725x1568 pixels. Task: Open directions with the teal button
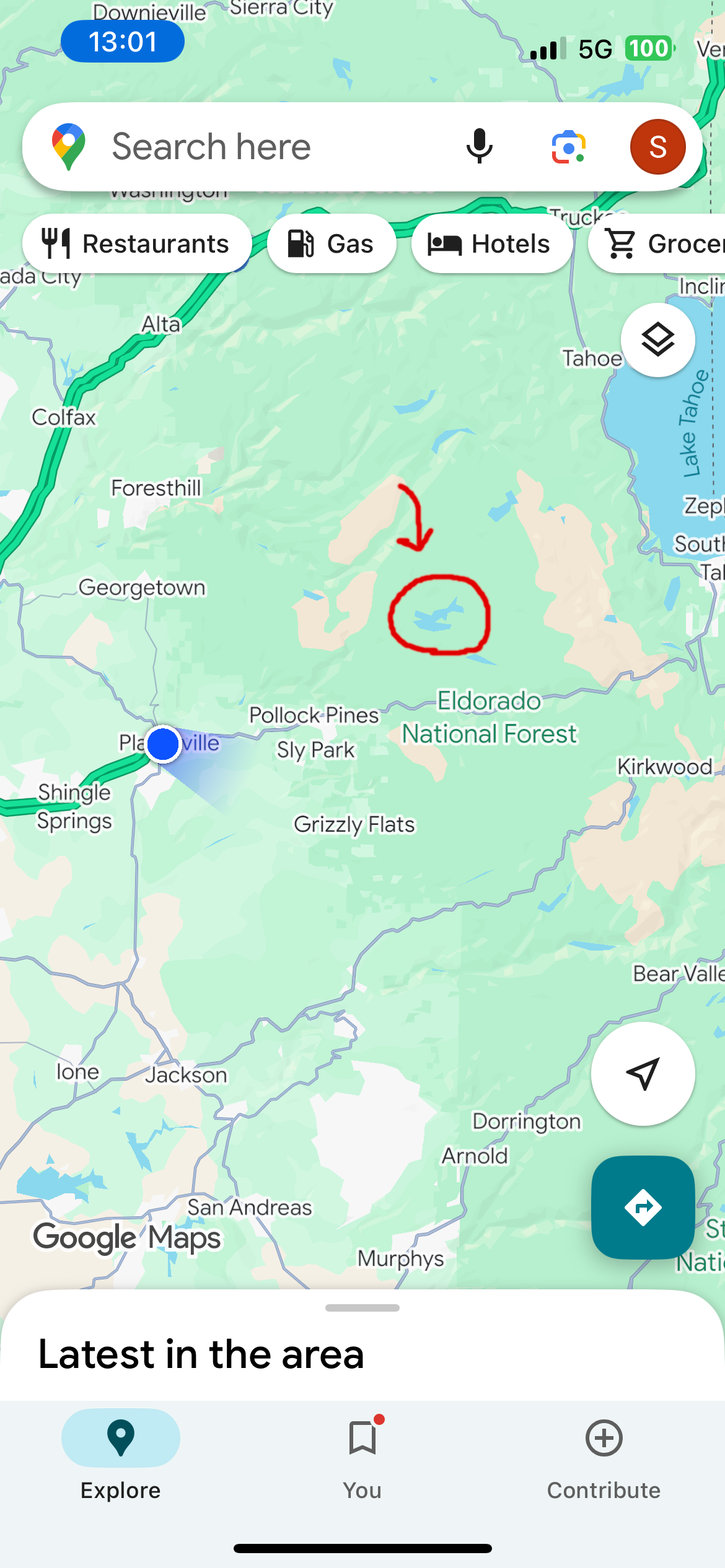click(x=643, y=1207)
